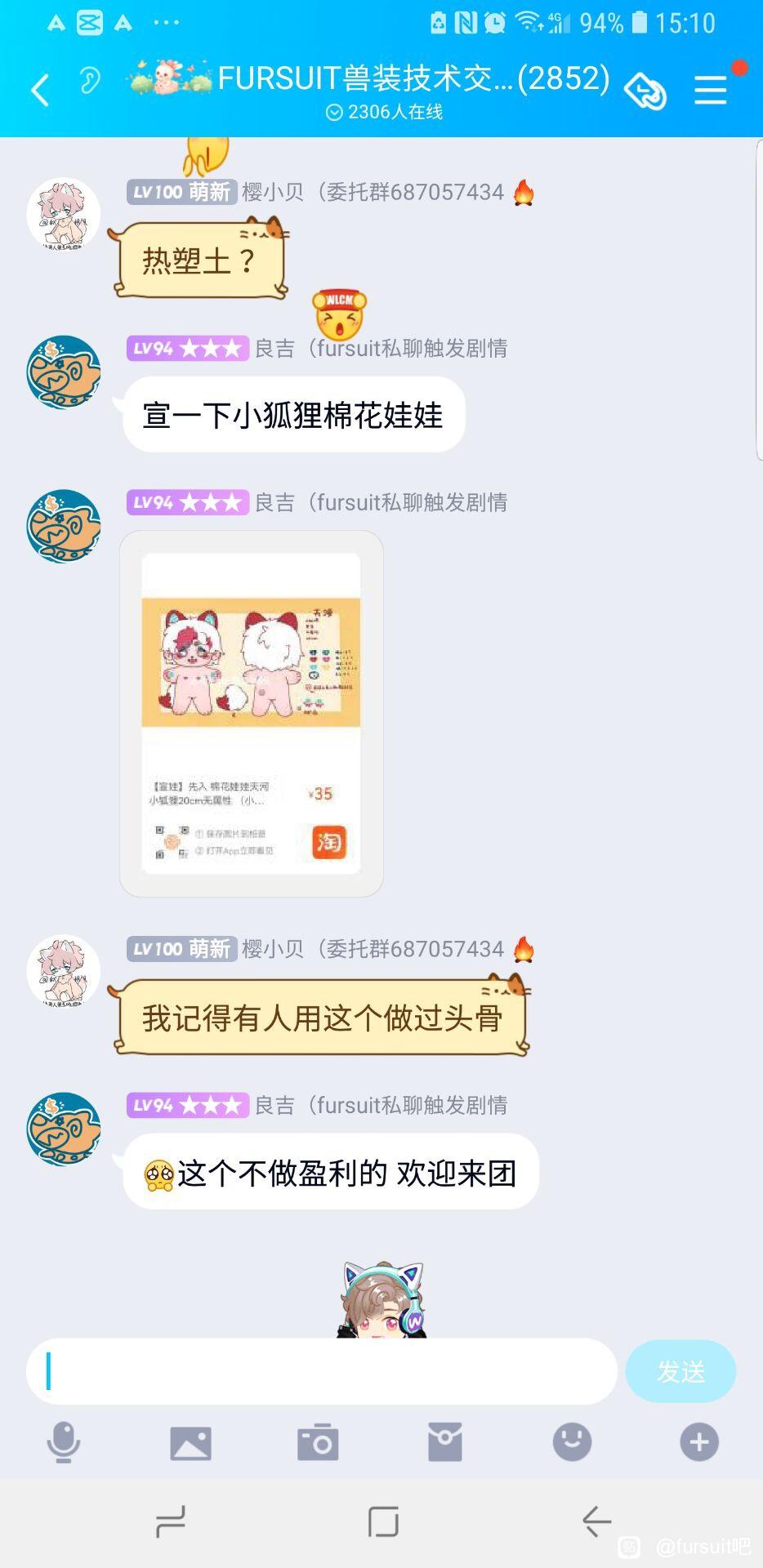Pick a photo from the gallery
This screenshot has height=1568, width=763.
click(x=190, y=1442)
